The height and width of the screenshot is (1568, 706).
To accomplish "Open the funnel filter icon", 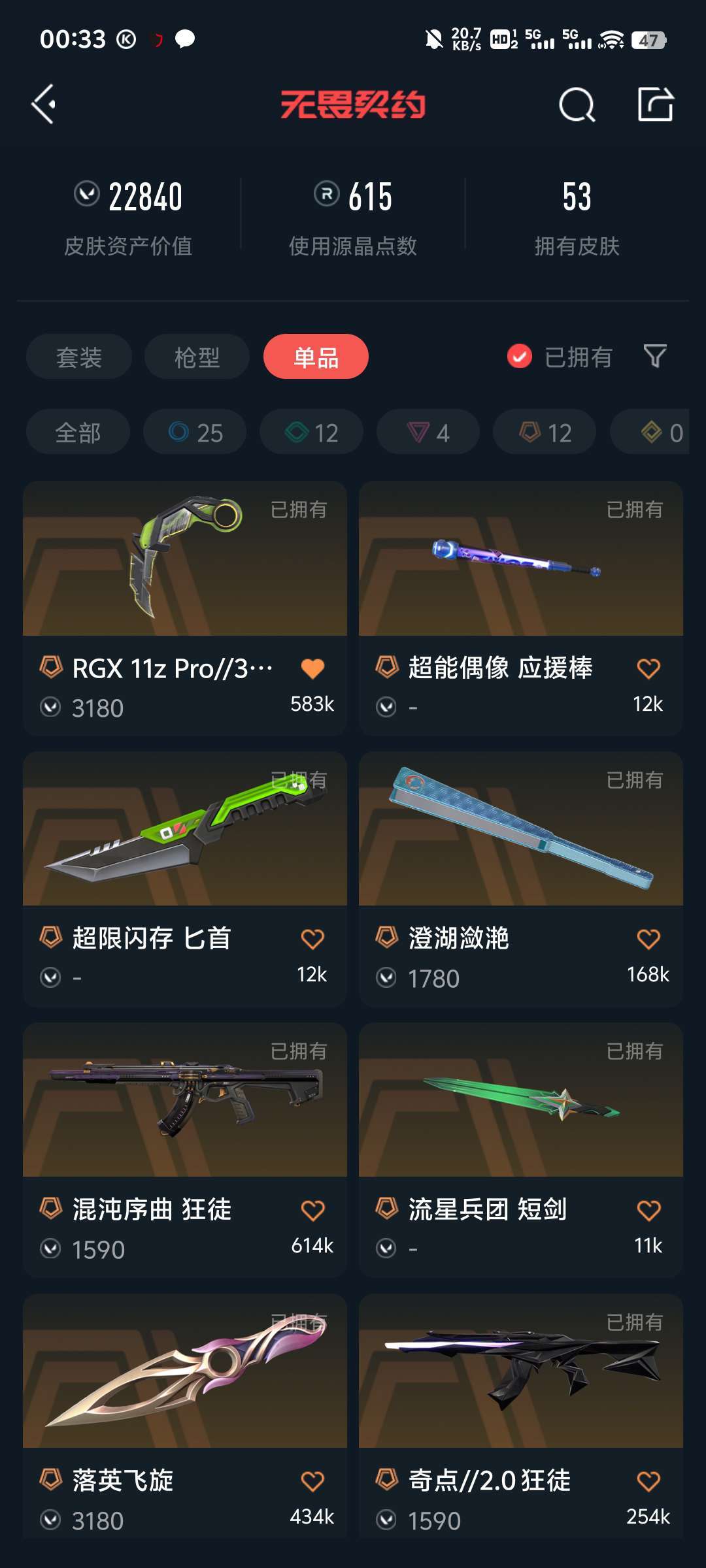I will coord(655,357).
